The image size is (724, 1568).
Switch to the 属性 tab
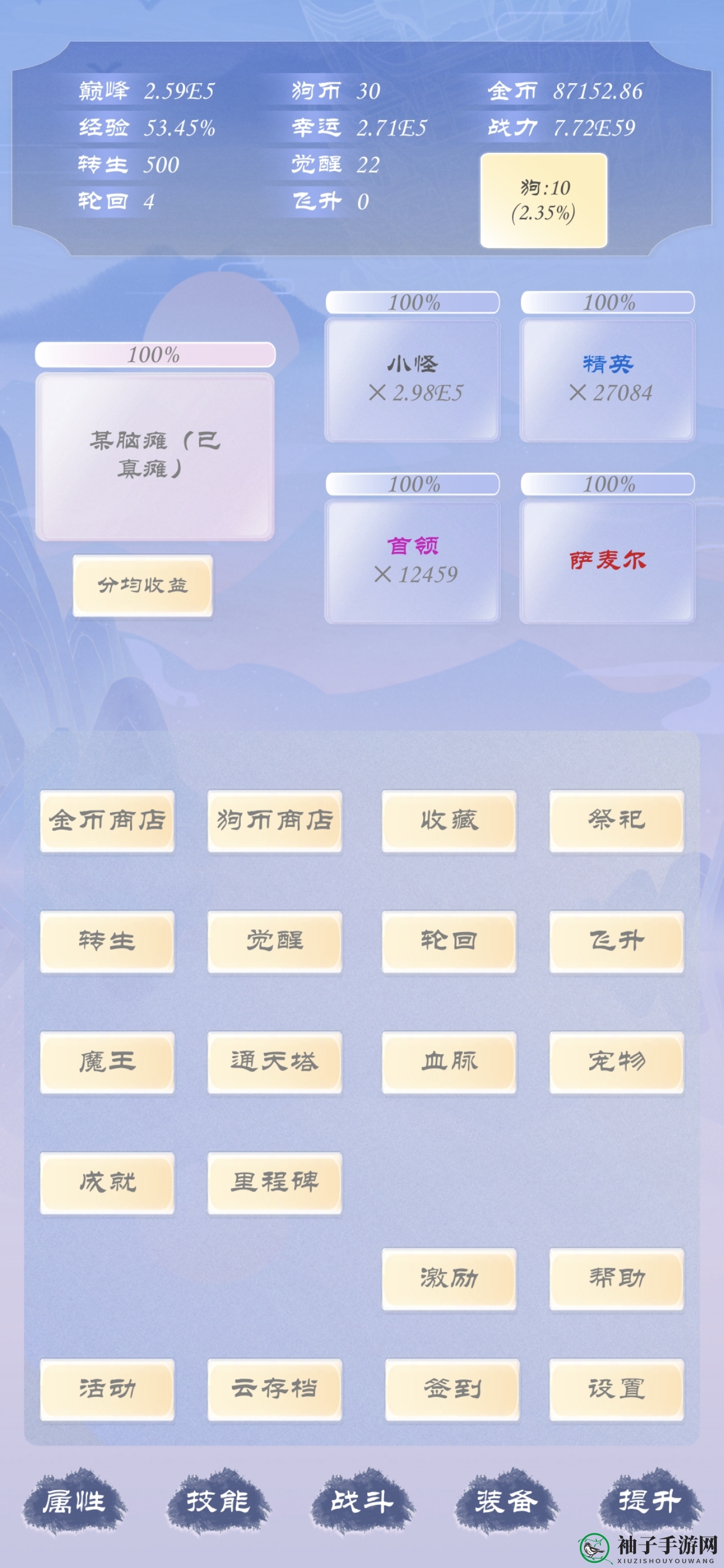(x=74, y=1502)
